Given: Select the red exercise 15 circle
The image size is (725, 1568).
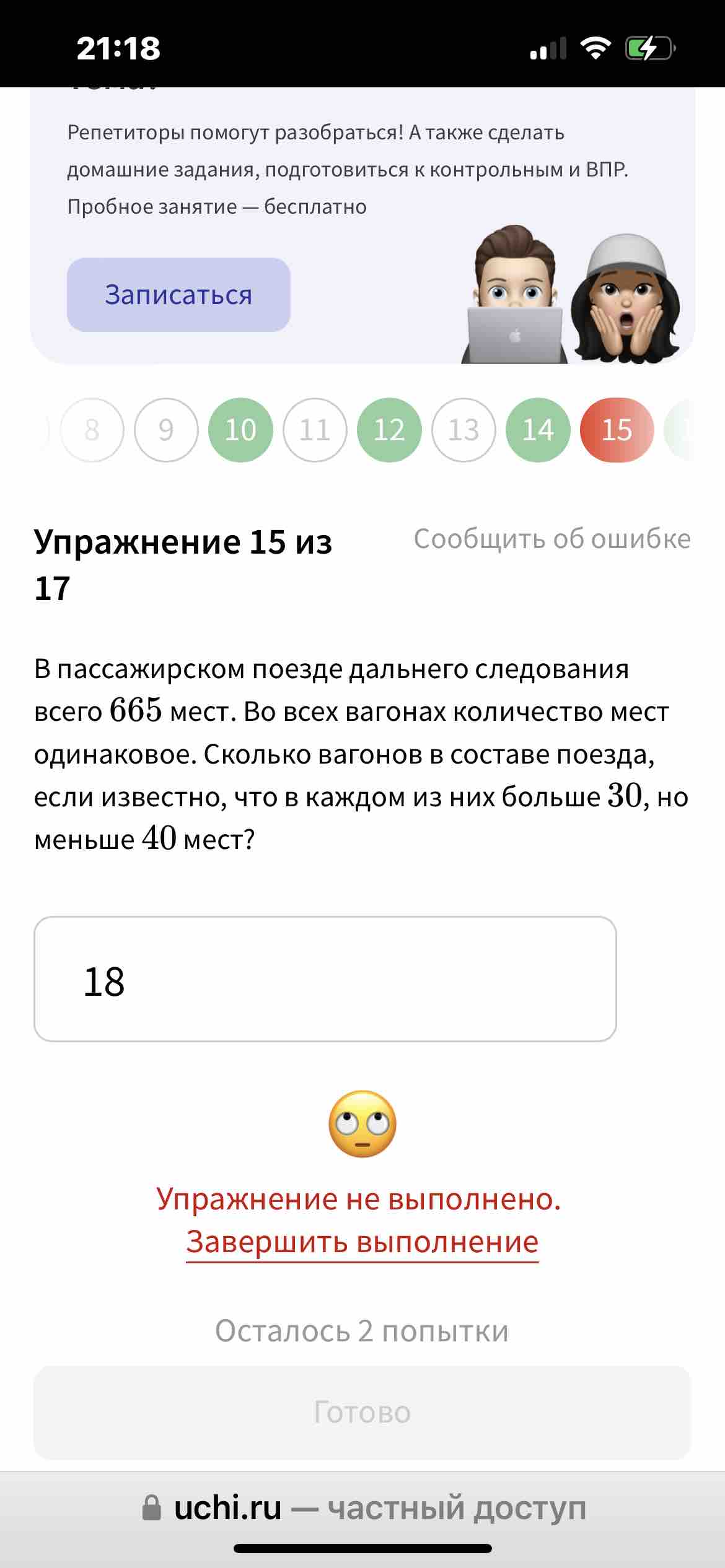Looking at the screenshot, I should click(x=617, y=430).
